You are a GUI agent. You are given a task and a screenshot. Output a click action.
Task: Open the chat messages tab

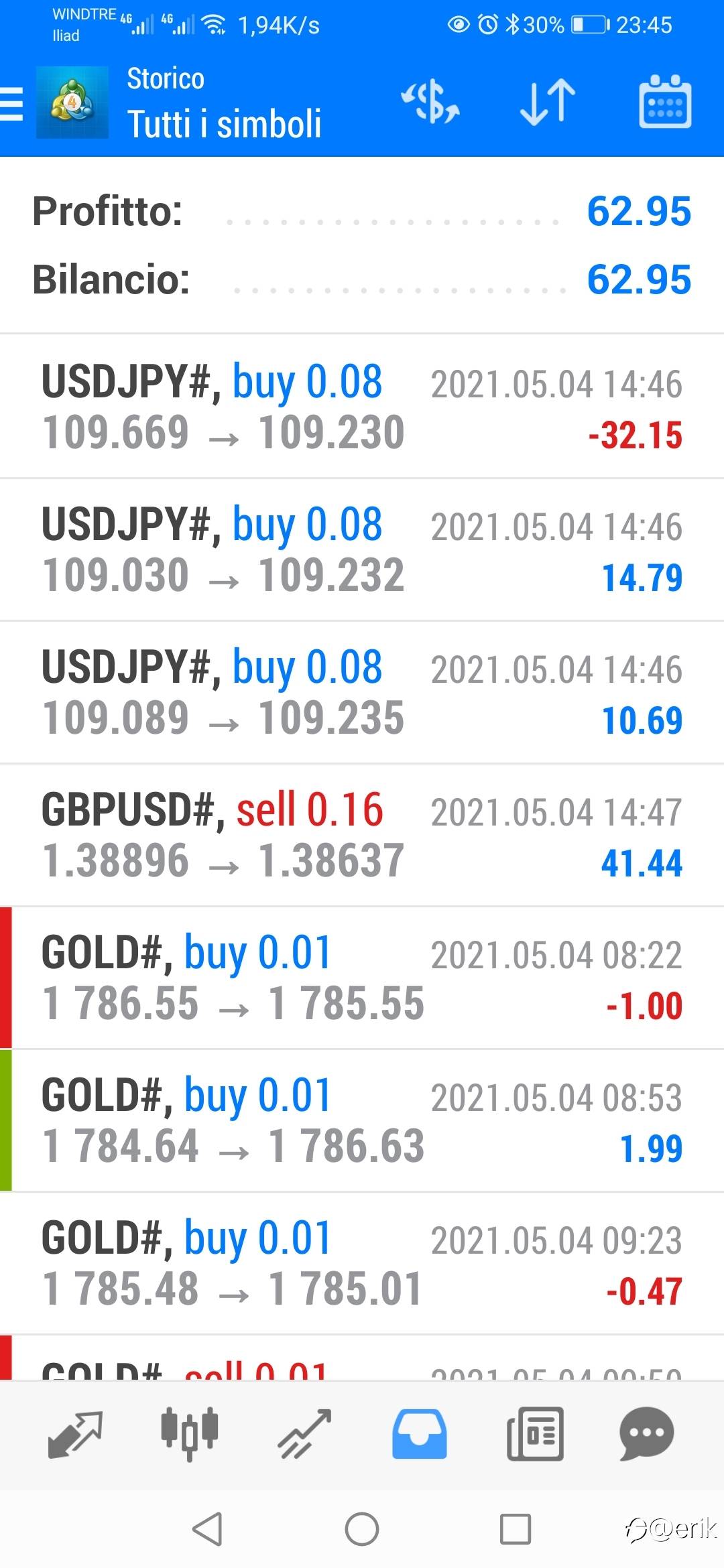[x=648, y=1434]
